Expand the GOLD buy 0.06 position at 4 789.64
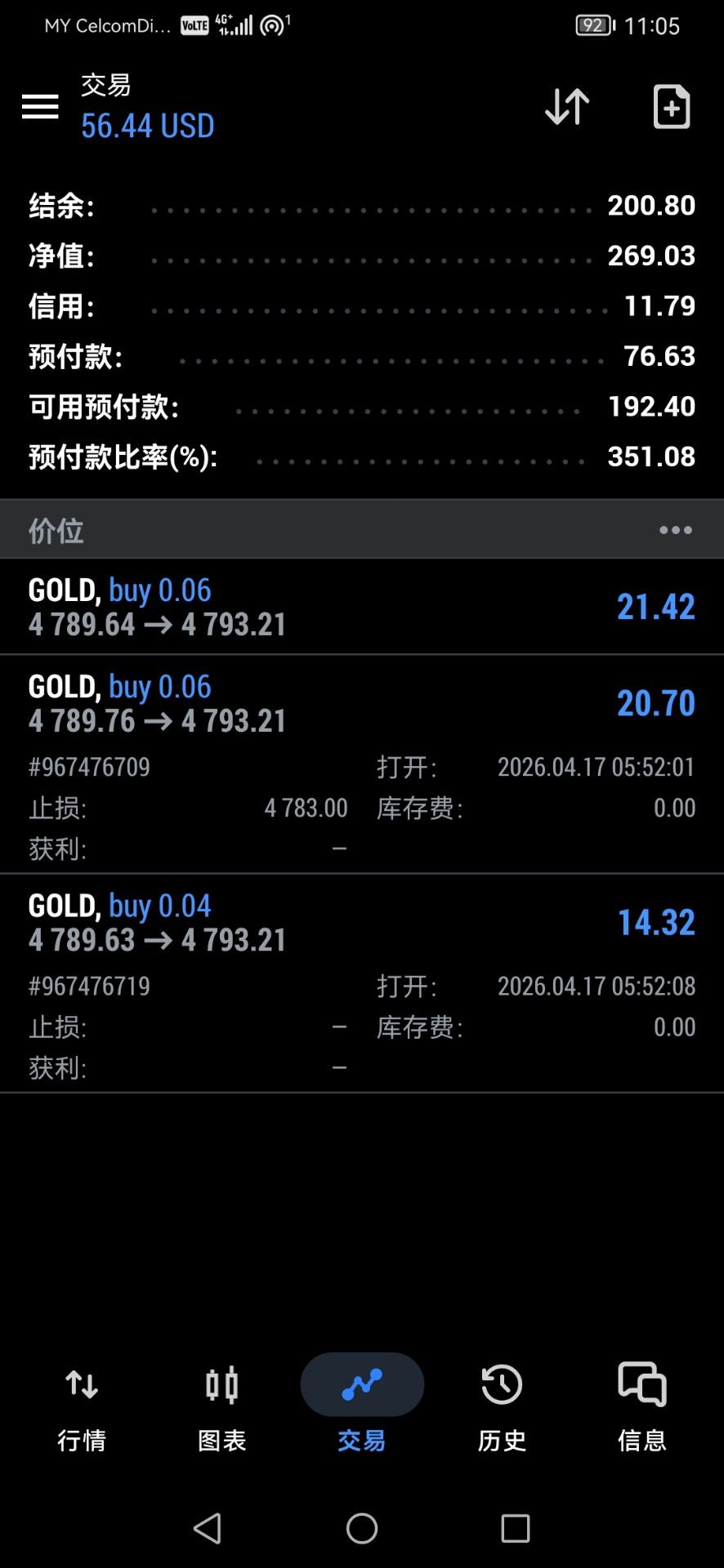 361,607
